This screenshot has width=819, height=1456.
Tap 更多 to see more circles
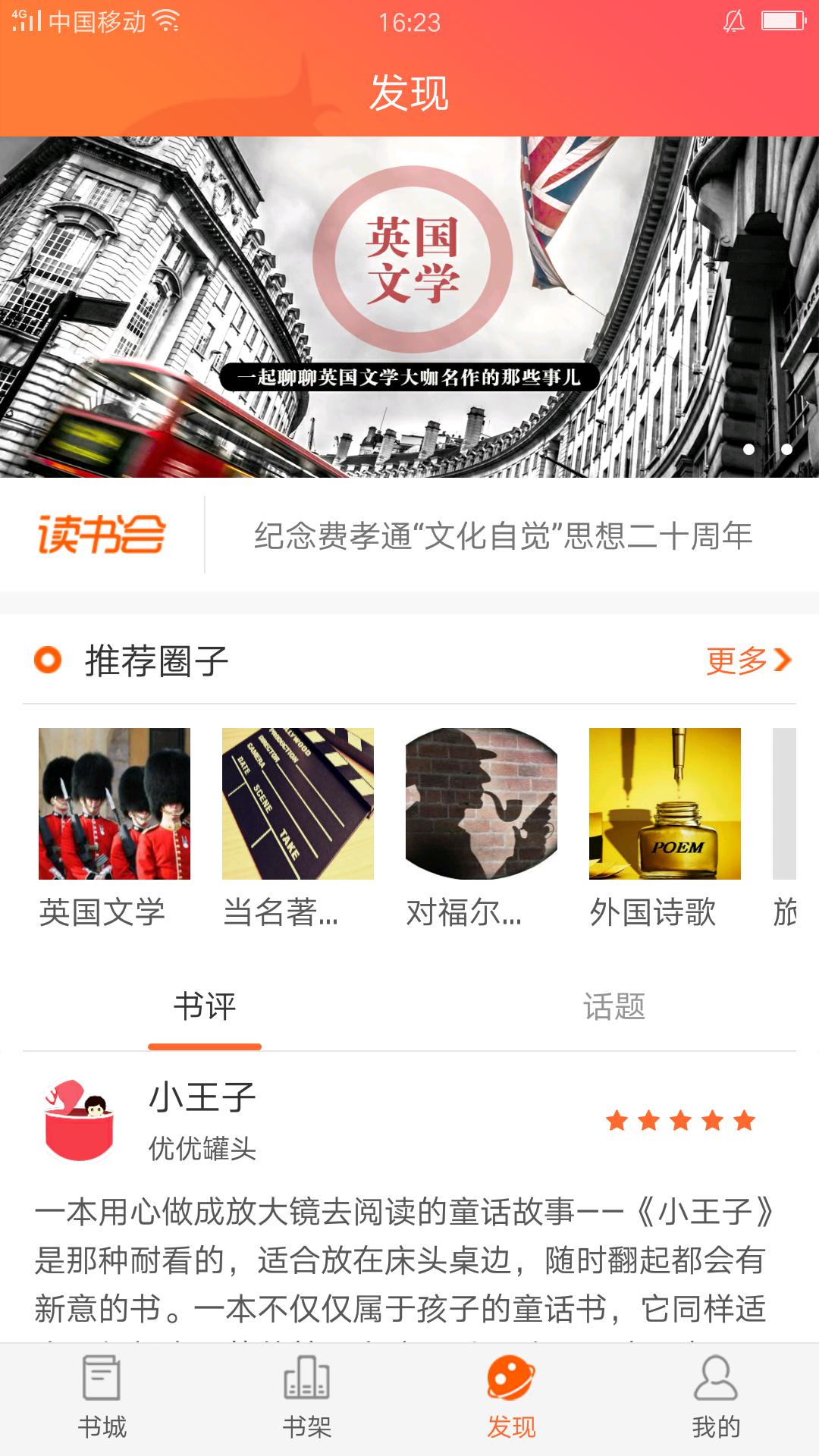point(748,661)
